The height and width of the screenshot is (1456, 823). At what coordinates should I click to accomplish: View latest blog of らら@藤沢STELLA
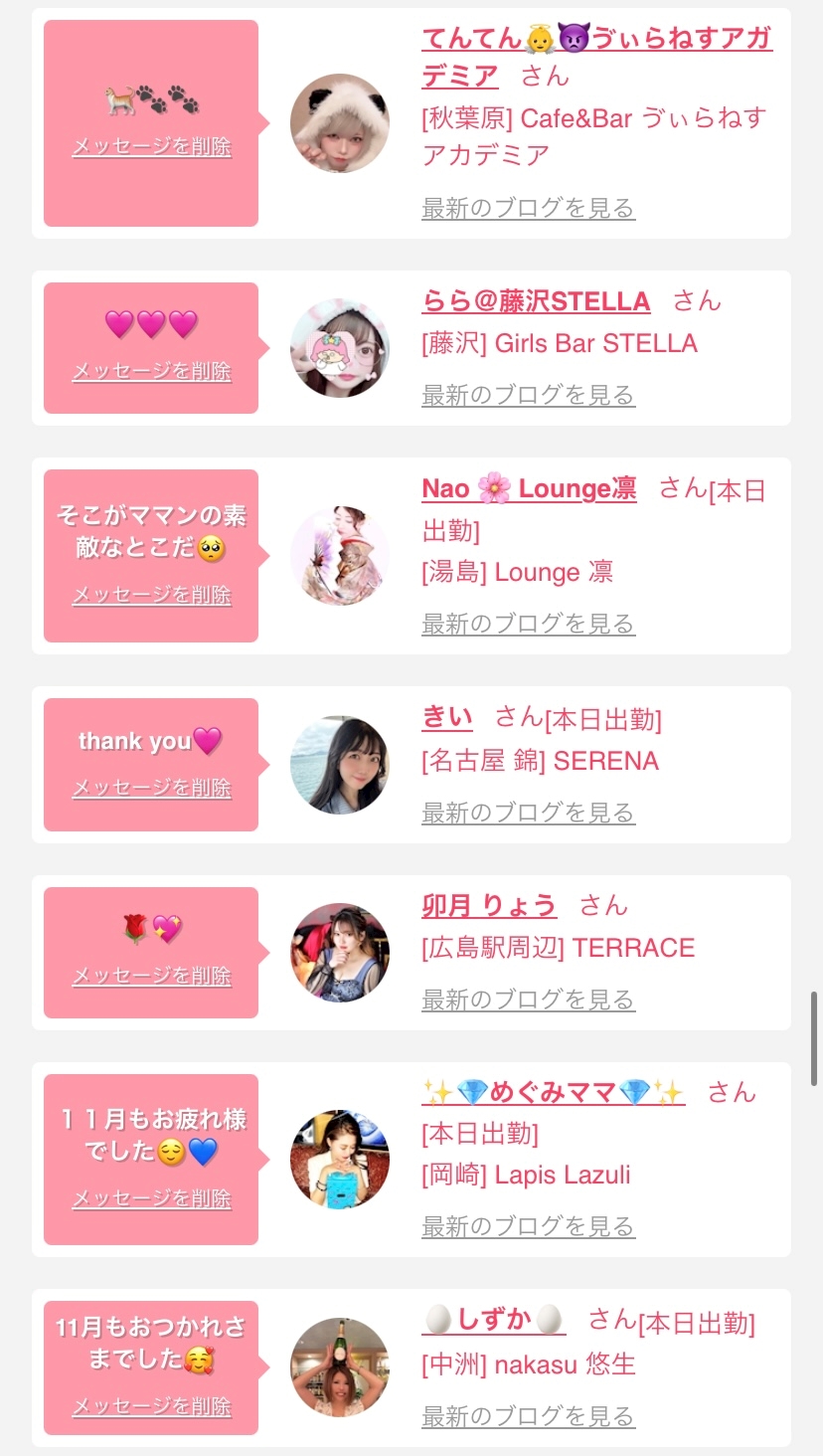(x=528, y=396)
